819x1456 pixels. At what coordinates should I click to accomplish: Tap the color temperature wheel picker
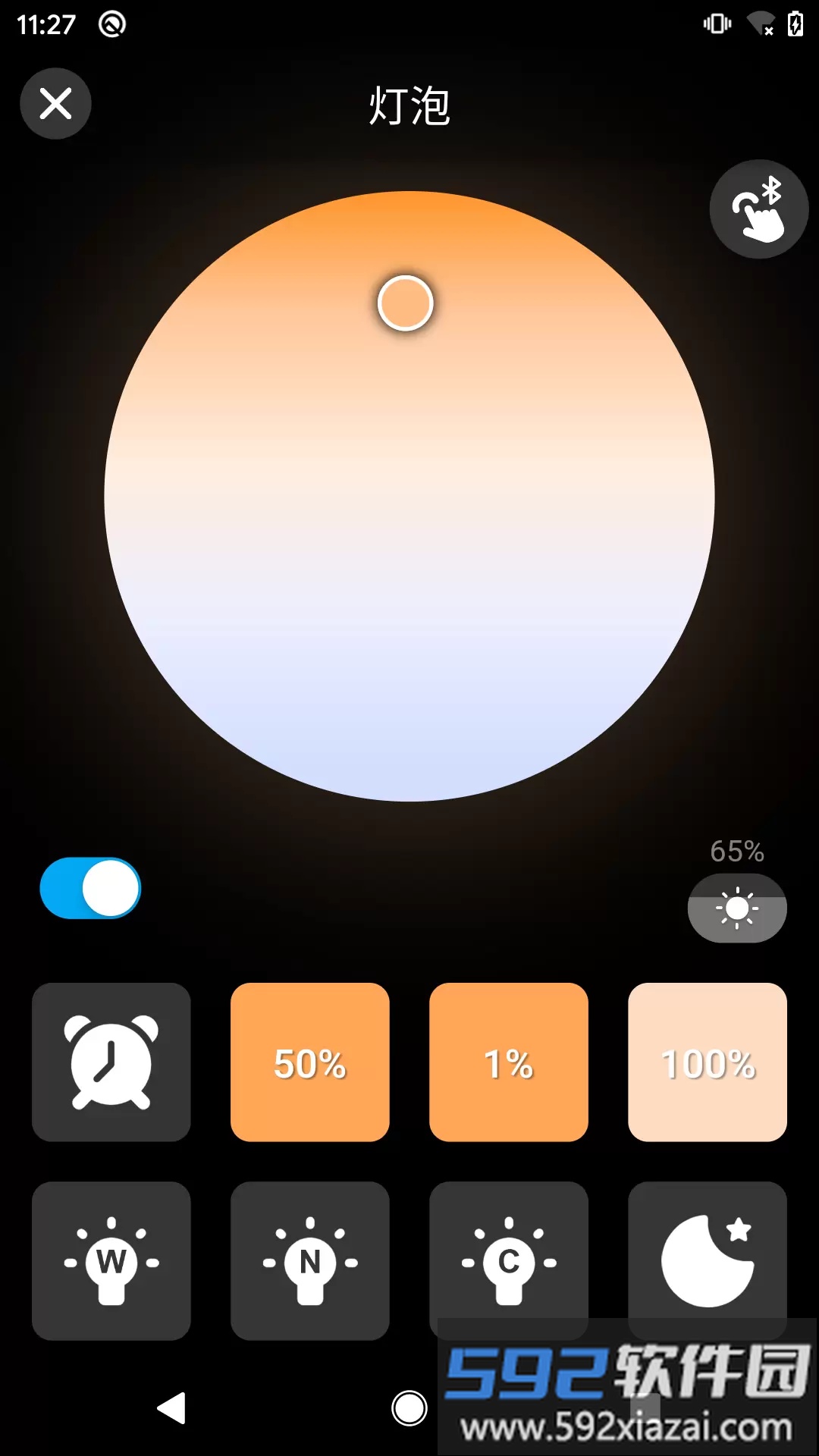(409, 497)
